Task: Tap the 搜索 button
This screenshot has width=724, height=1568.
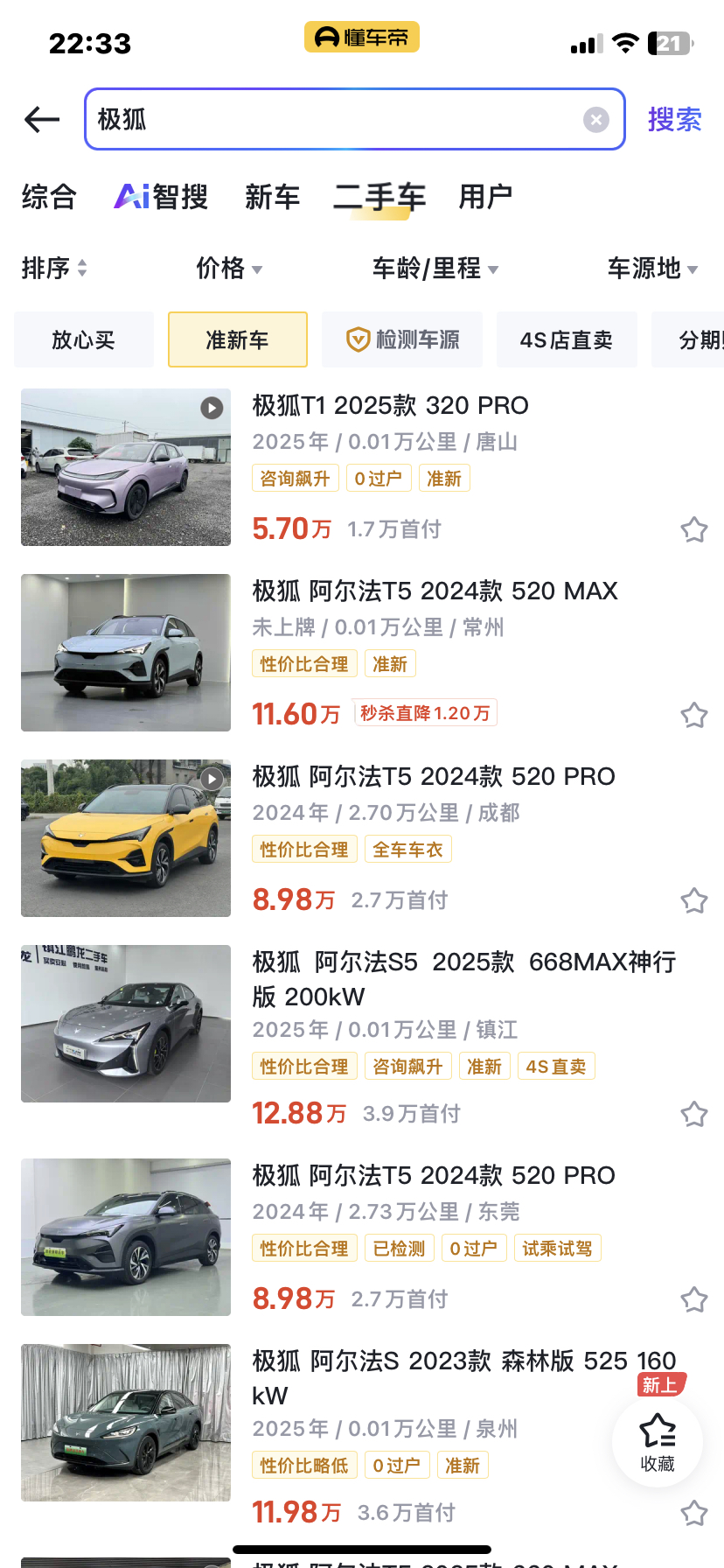Action: pos(674,120)
